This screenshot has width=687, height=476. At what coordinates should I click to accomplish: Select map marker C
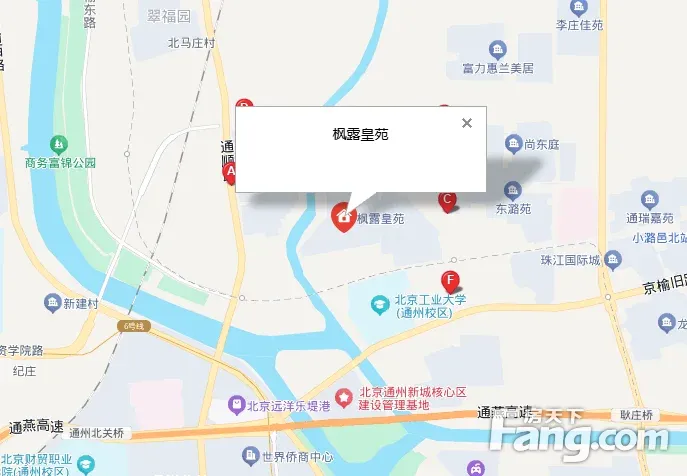(x=448, y=201)
